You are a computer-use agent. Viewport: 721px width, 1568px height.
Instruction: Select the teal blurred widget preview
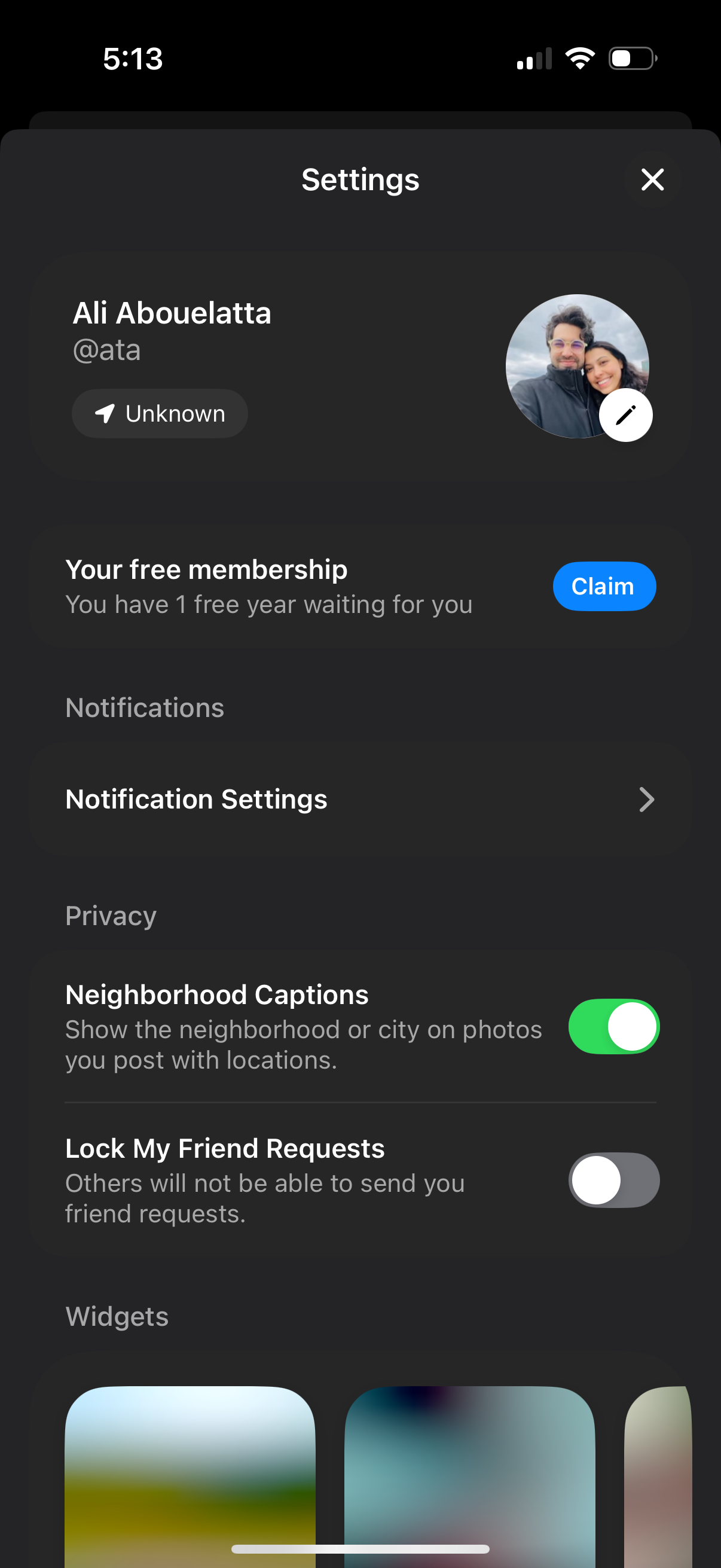coord(469,1473)
